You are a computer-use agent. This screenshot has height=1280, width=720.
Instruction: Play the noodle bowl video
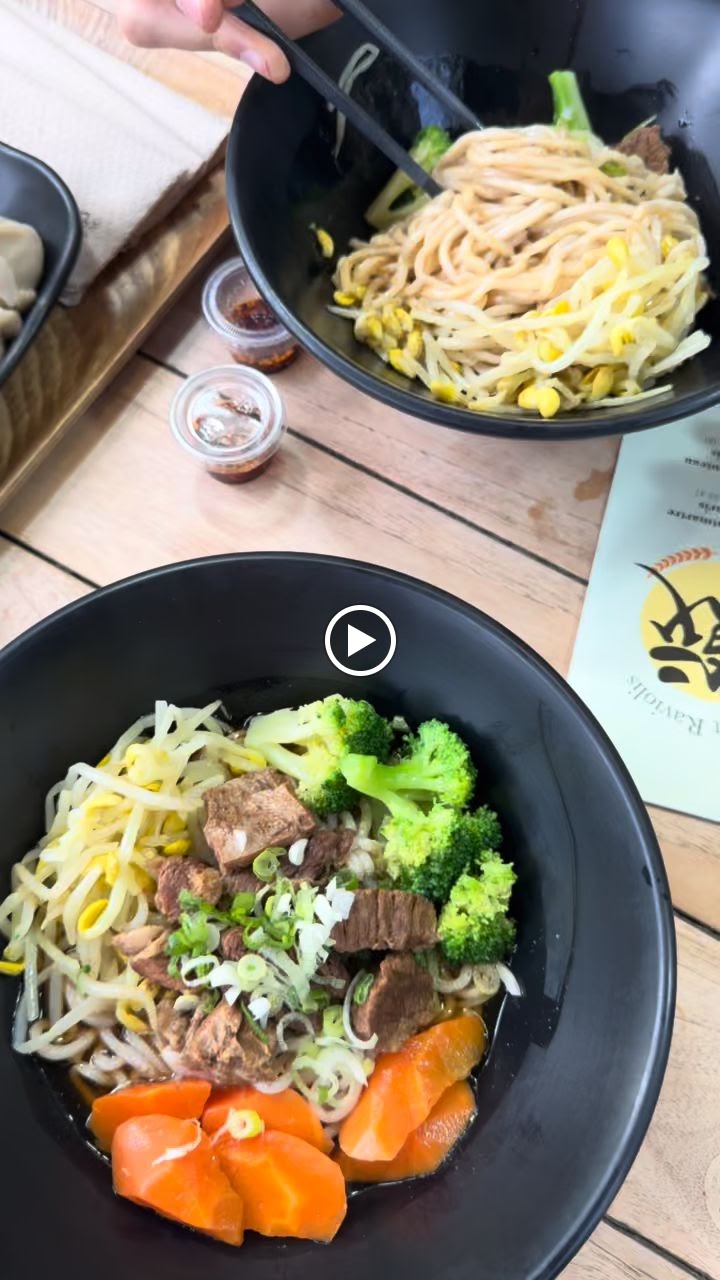[360, 640]
